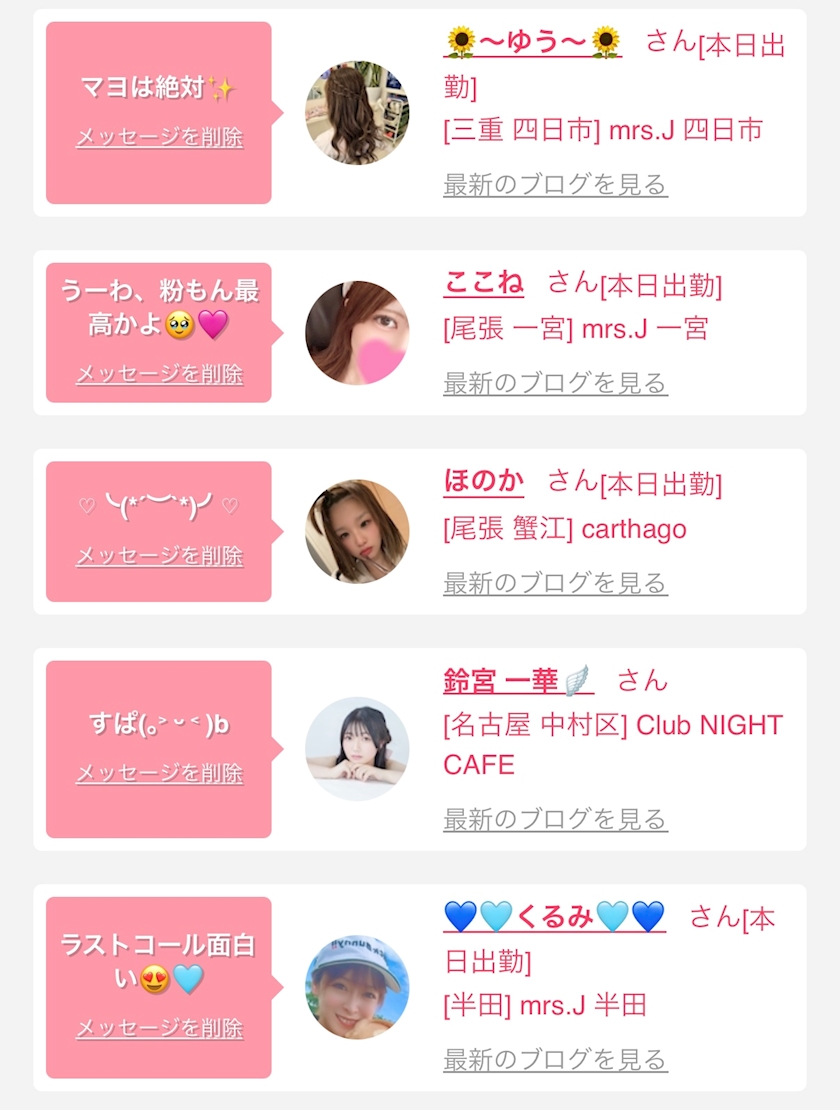
Task: Delete the マヨは絶対 message
Action: click(x=159, y=138)
